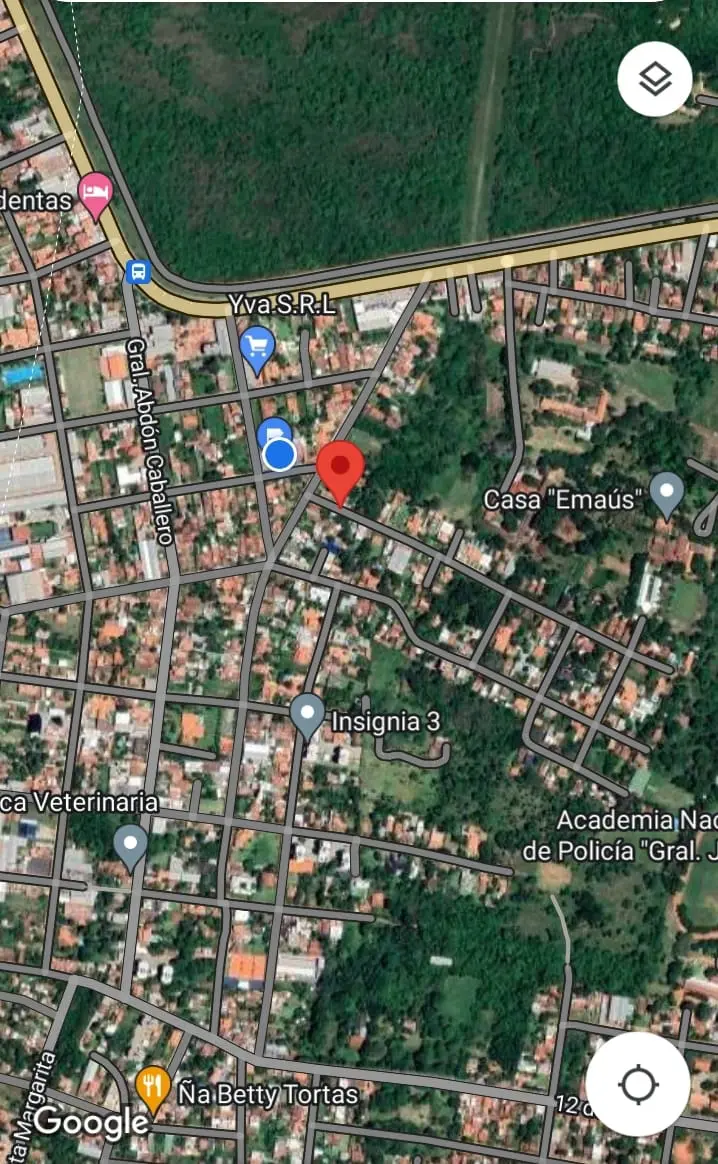Select the Casa "Emaús" place marker

click(666, 495)
